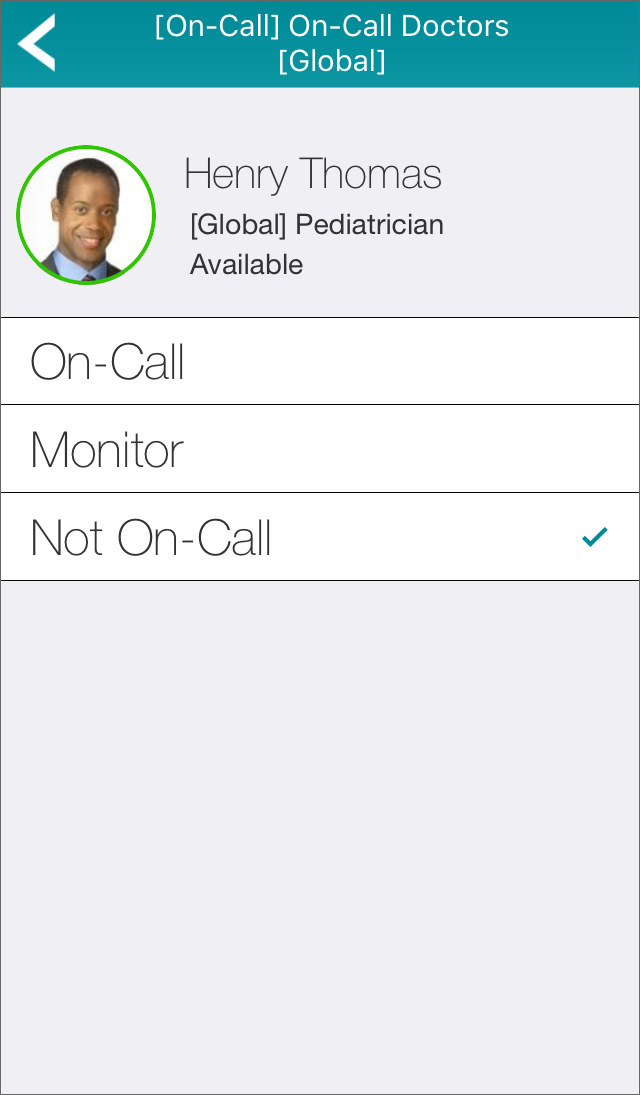640x1095 pixels.
Task: Open Henry Thomas's profile photo
Action: tap(86, 215)
